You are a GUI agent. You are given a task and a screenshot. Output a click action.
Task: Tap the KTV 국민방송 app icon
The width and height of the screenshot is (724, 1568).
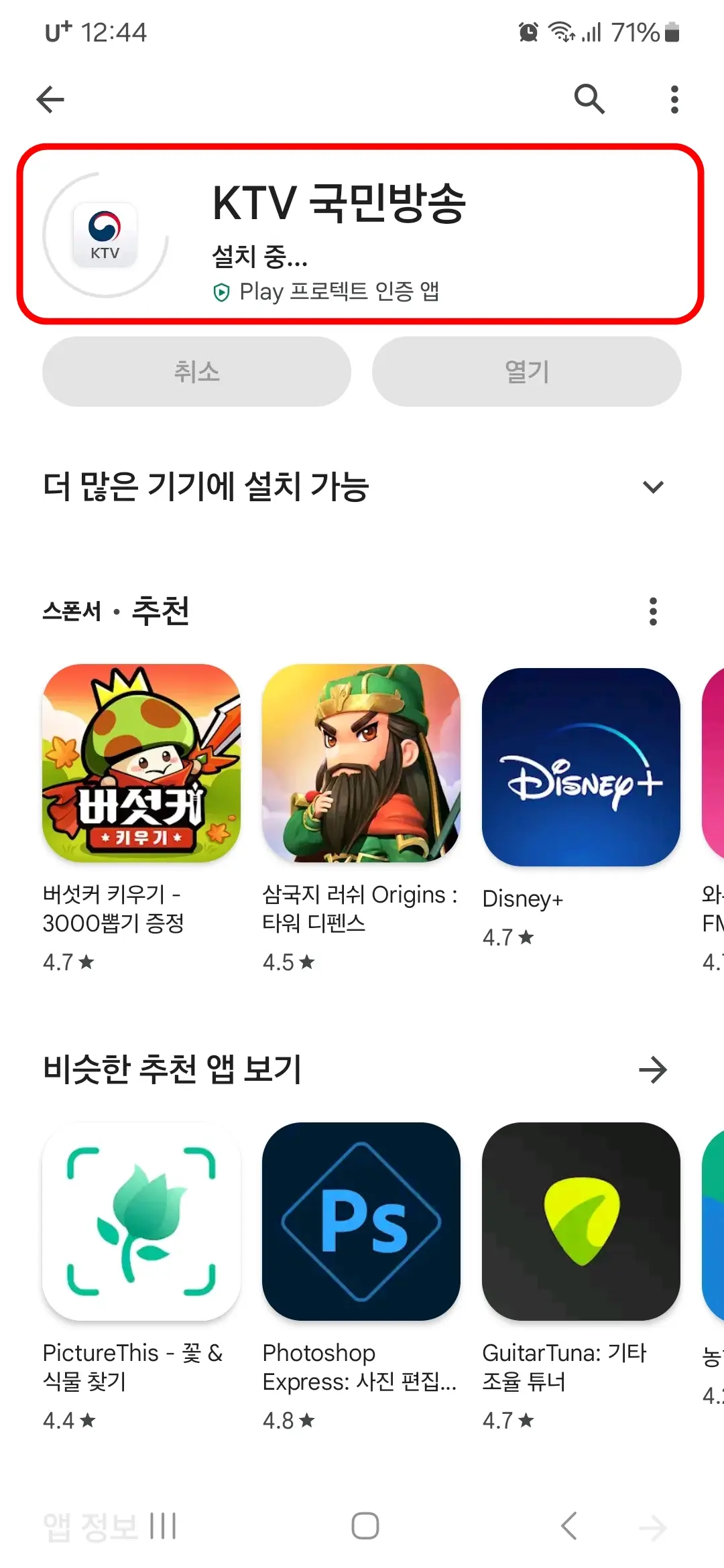click(104, 235)
